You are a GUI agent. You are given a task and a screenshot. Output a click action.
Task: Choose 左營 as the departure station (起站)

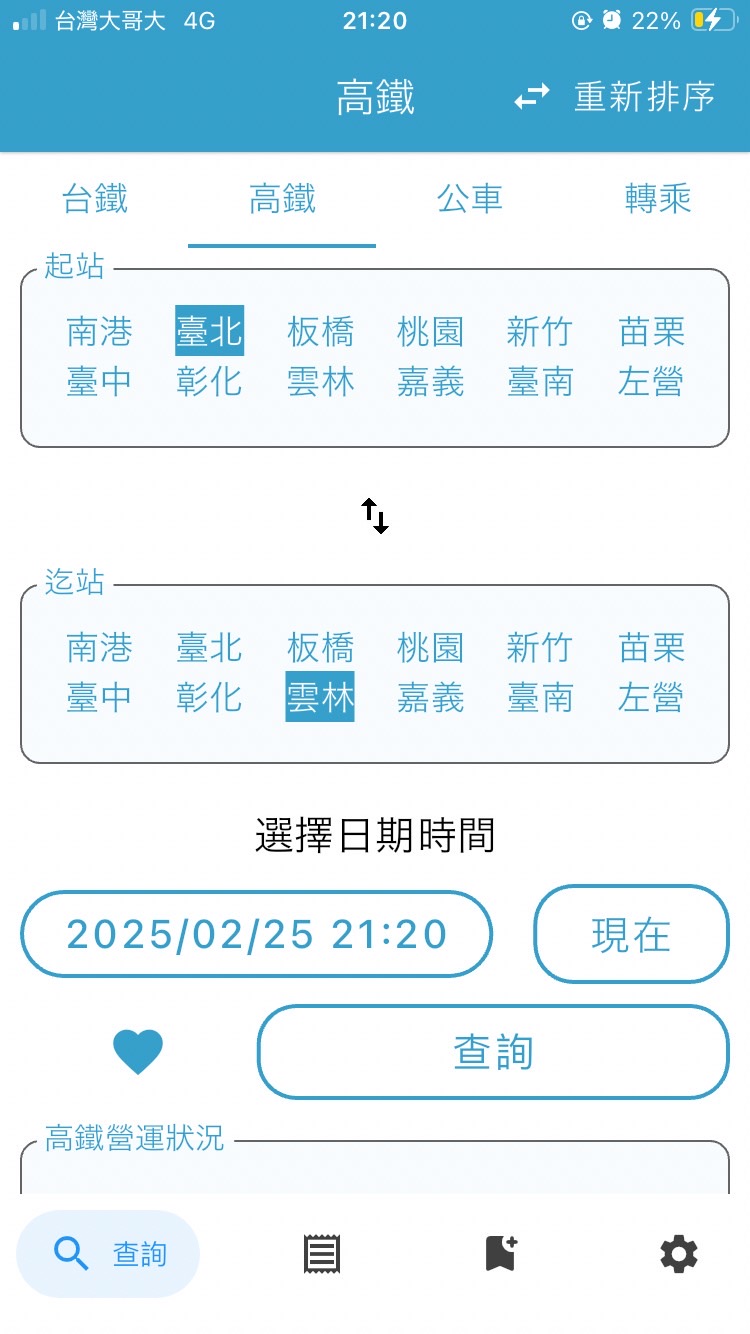pos(651,381)
